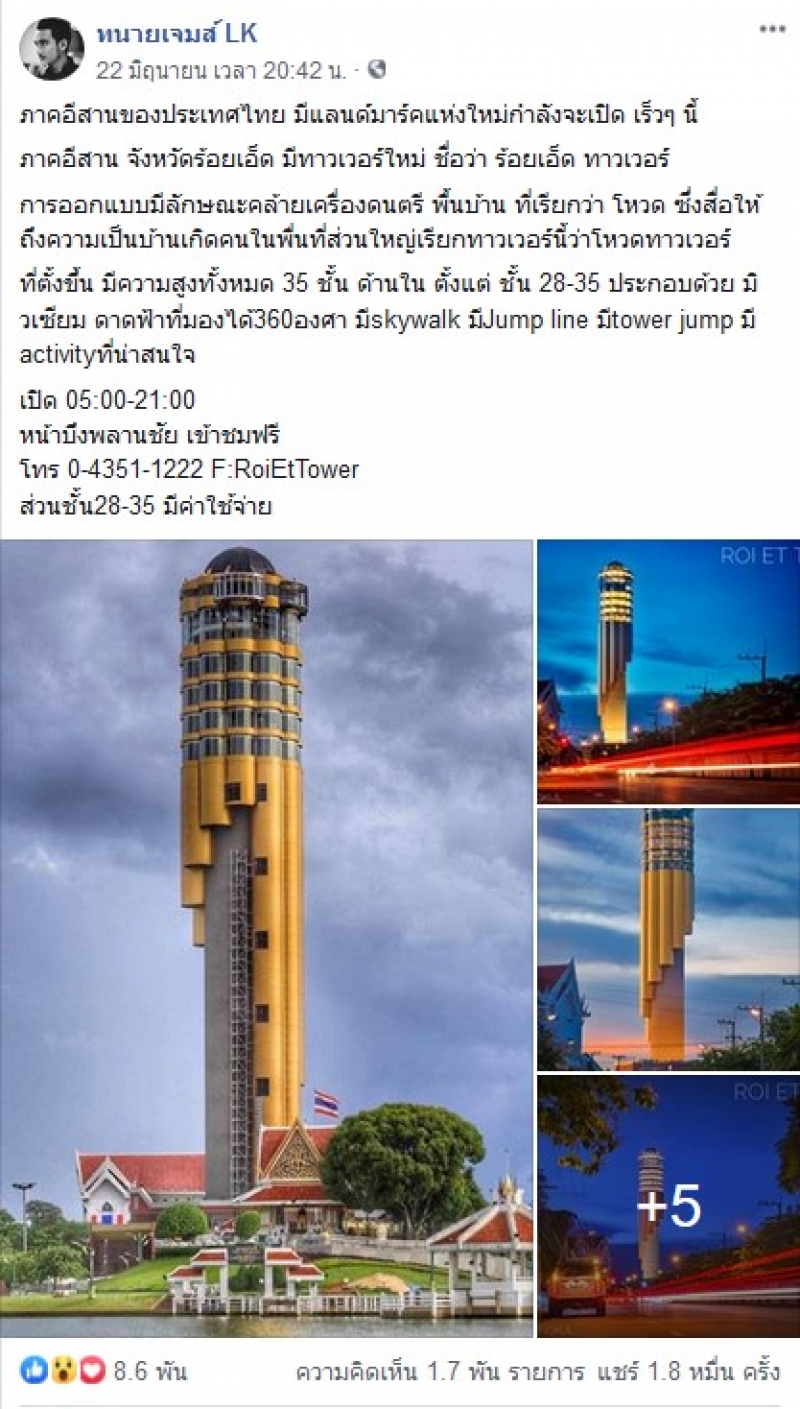View the night tower photo with light trails
The width and height of the screenshot is (800, 1409).
[x=668, y=671]
